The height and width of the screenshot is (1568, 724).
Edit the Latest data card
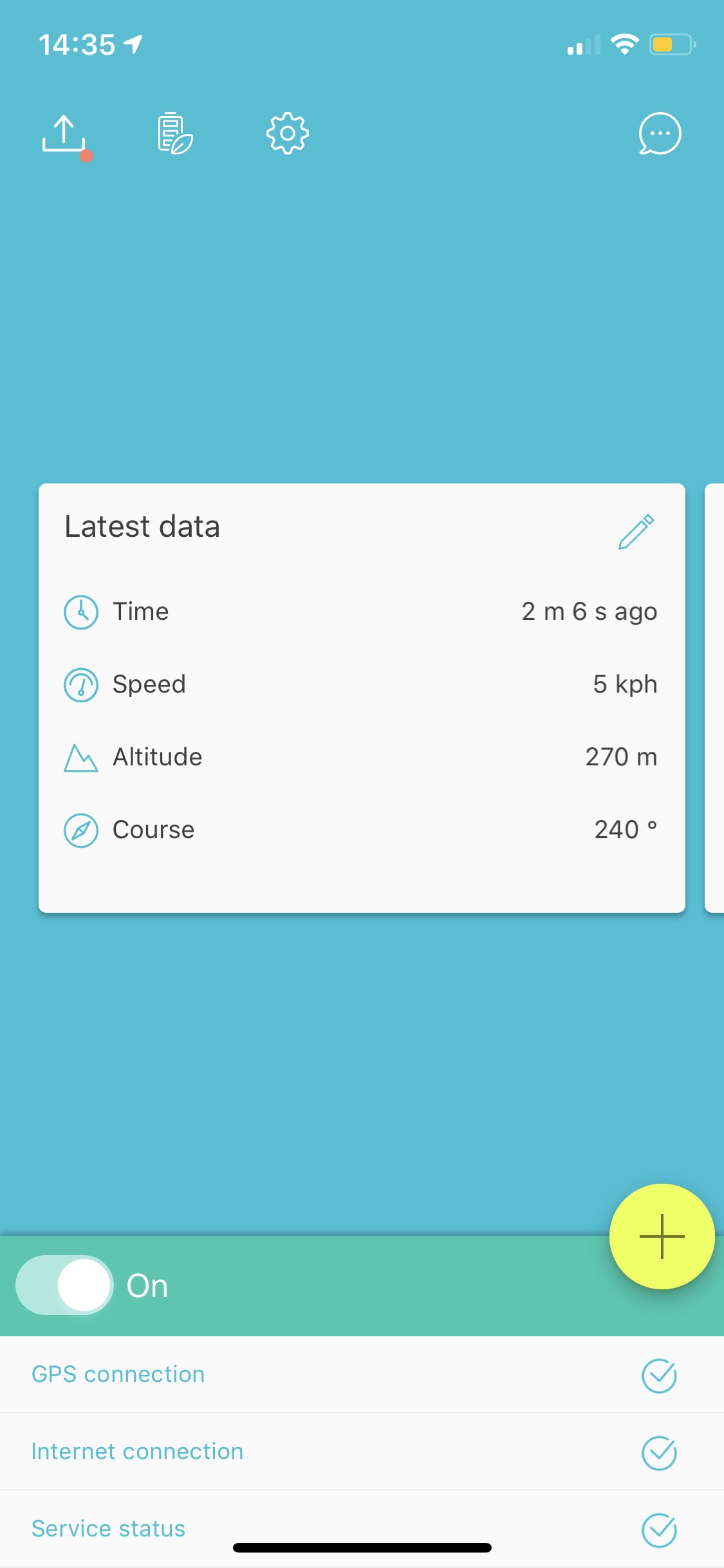pyautogui.click(x=636, y=531)
